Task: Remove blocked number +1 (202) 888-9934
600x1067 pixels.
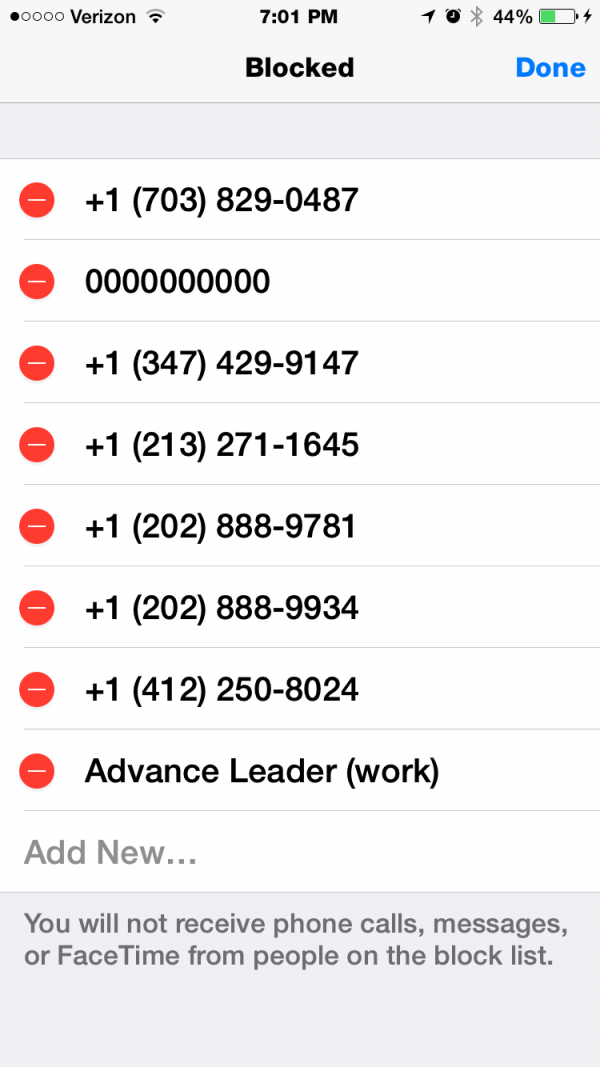Action: coord(37,608)
